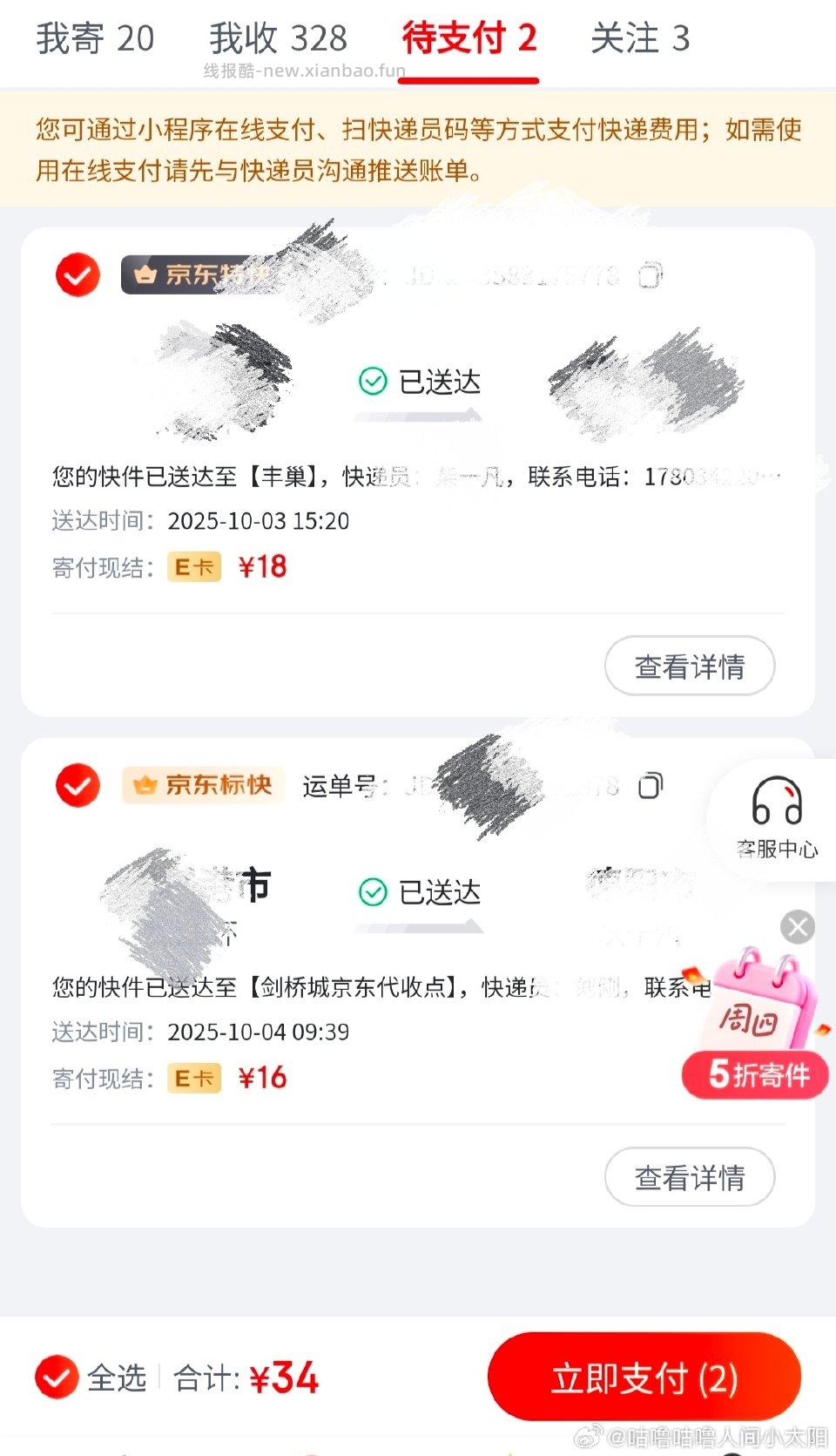Toggle the 全选 select-all checkbox
The width and height of the screenshot is (836, 1456).
(58, 1377)
